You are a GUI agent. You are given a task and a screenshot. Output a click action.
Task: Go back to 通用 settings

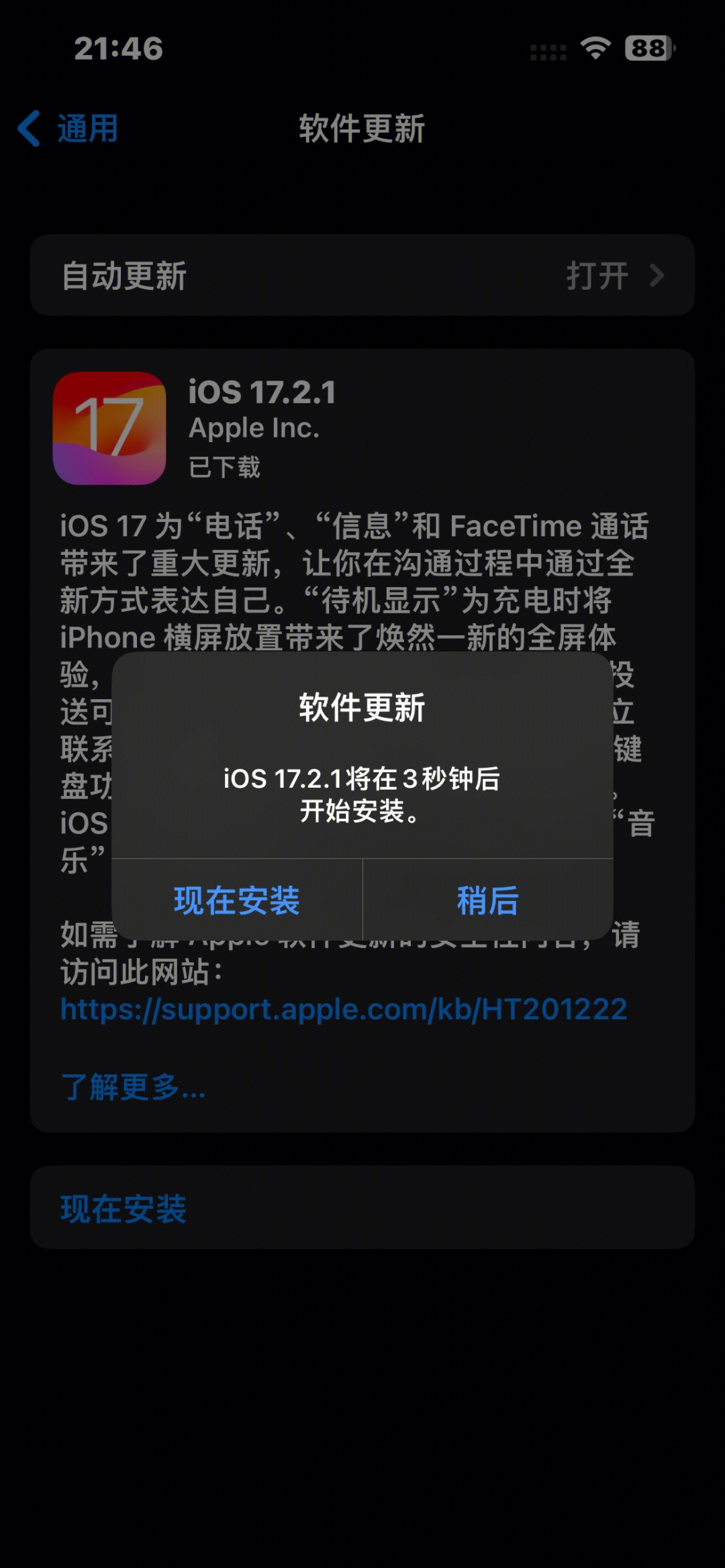[x=68, y=128]
